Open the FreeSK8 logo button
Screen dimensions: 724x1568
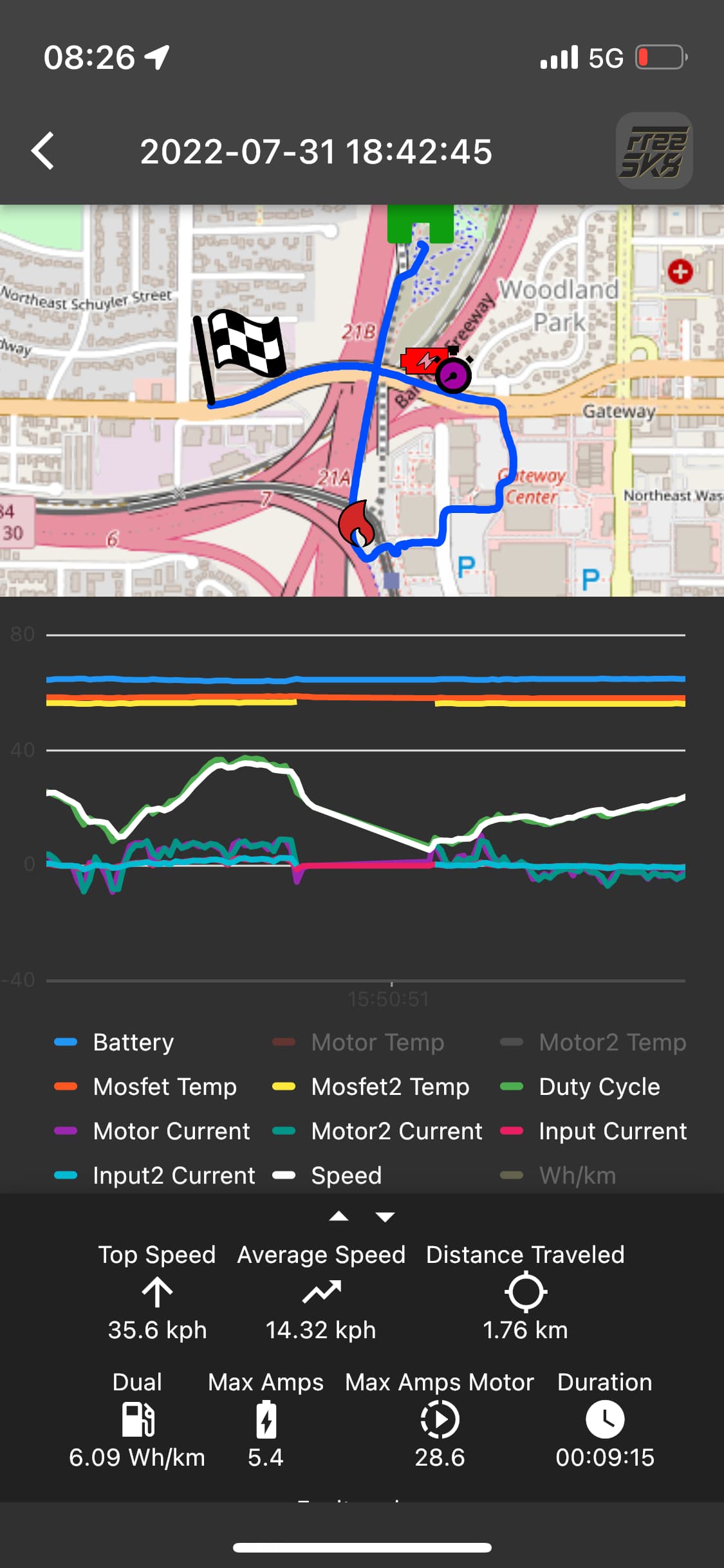[654, 151]
